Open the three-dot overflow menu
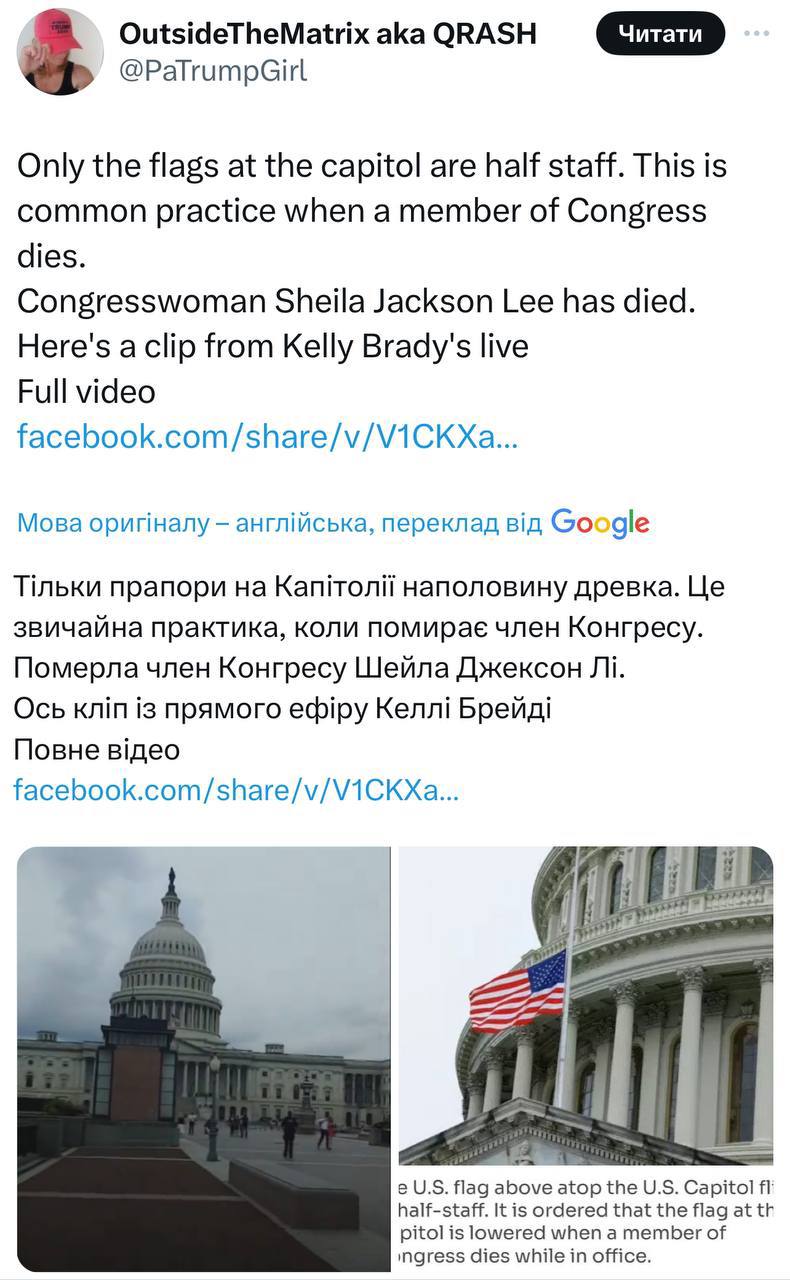 [757, 33]
